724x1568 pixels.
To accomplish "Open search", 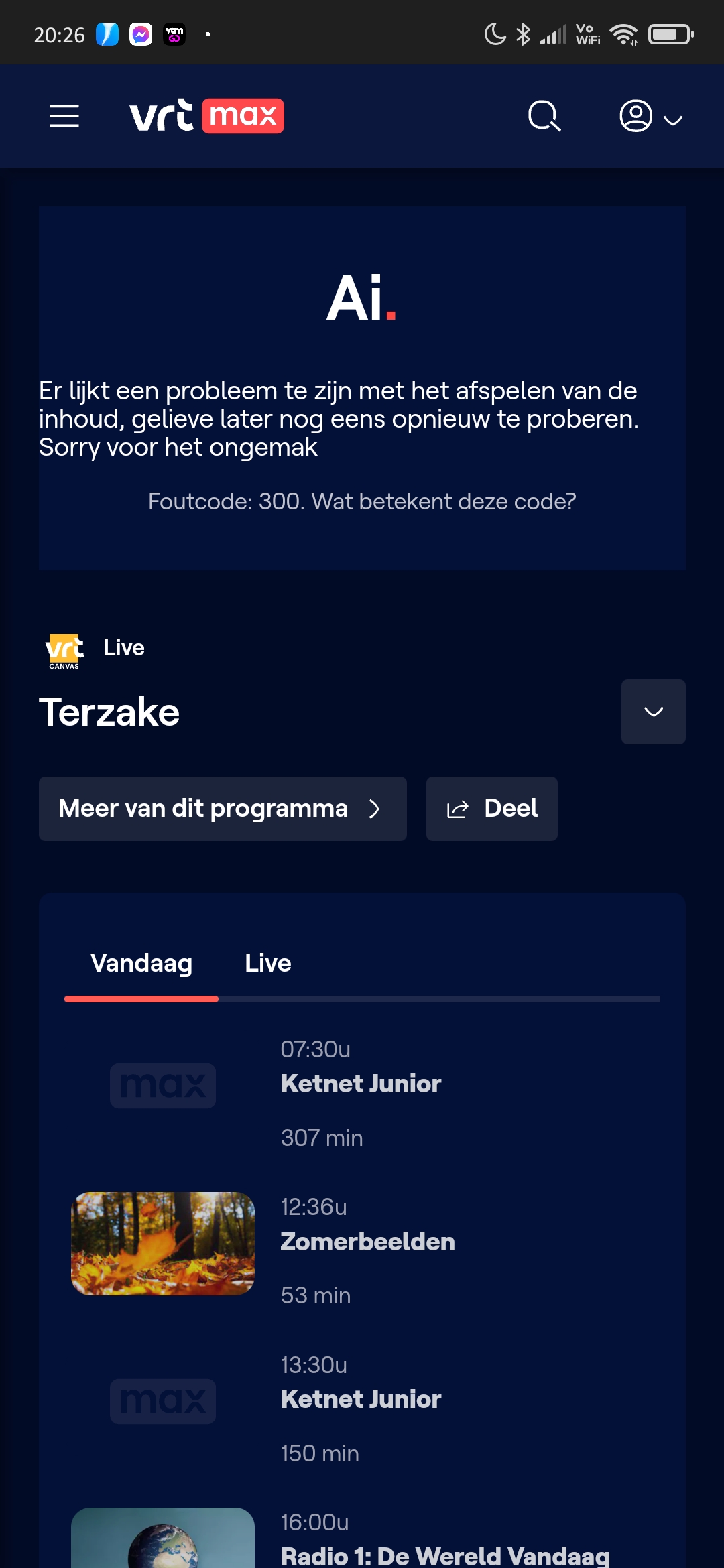I will [x=544, y=116].
